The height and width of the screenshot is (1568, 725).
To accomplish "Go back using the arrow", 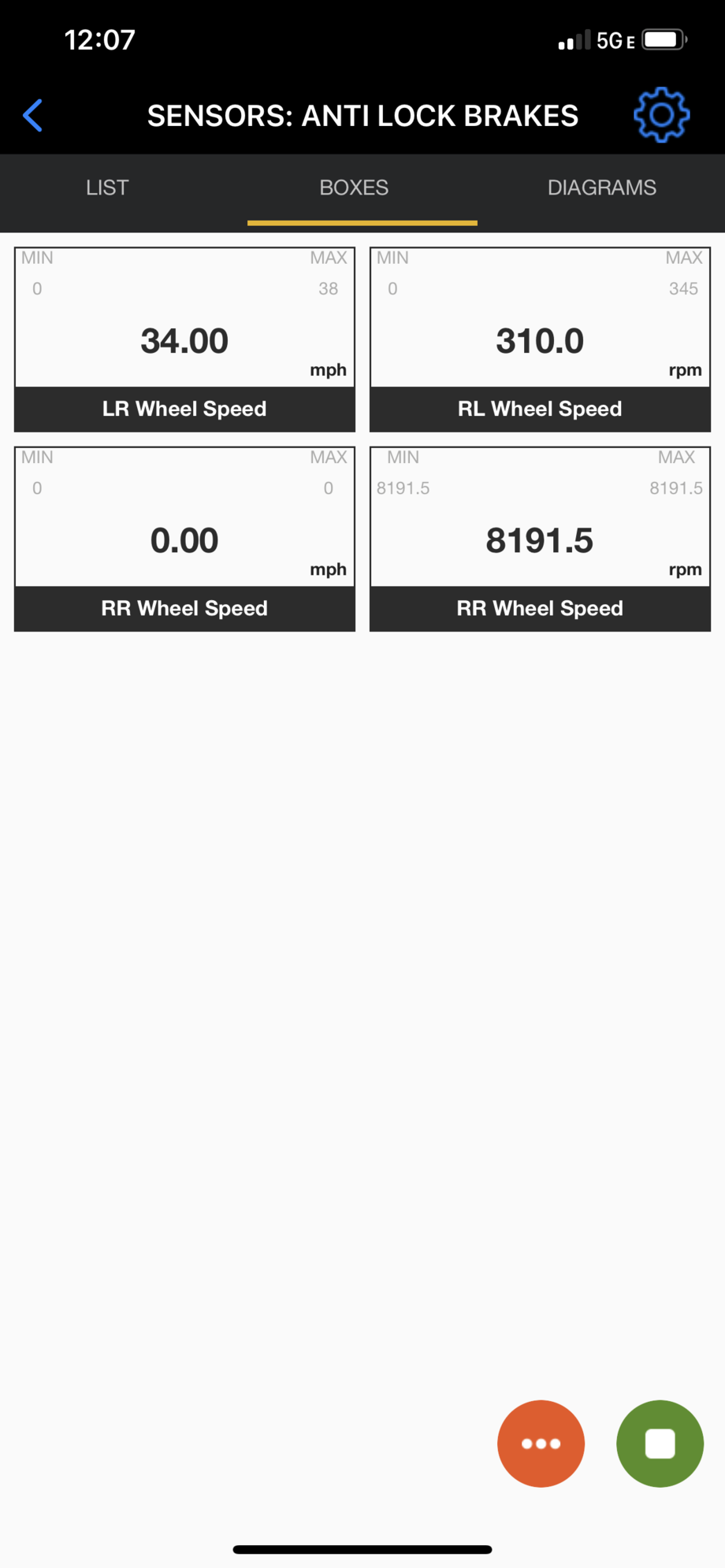I will pyautogui.click(x=33, y=116).
